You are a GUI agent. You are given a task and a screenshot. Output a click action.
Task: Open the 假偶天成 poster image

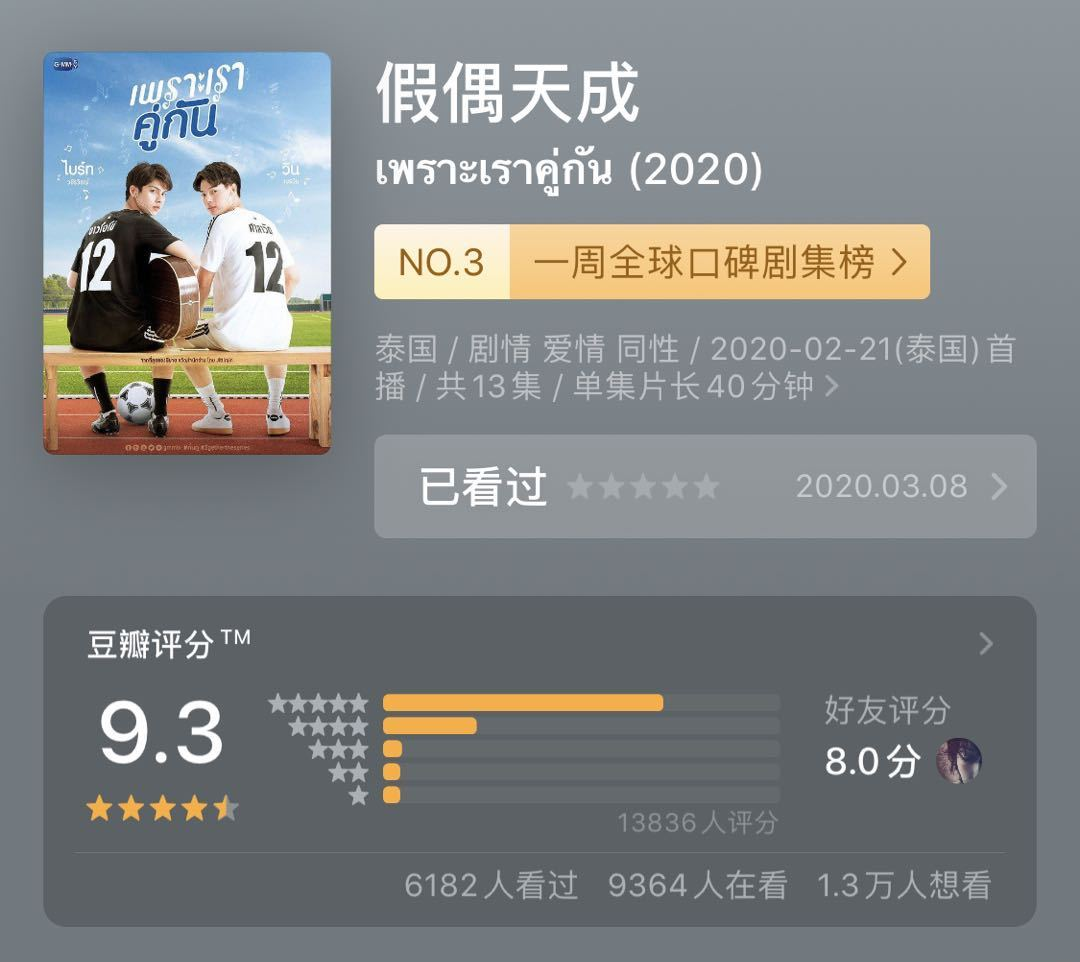tap(187, 253)
